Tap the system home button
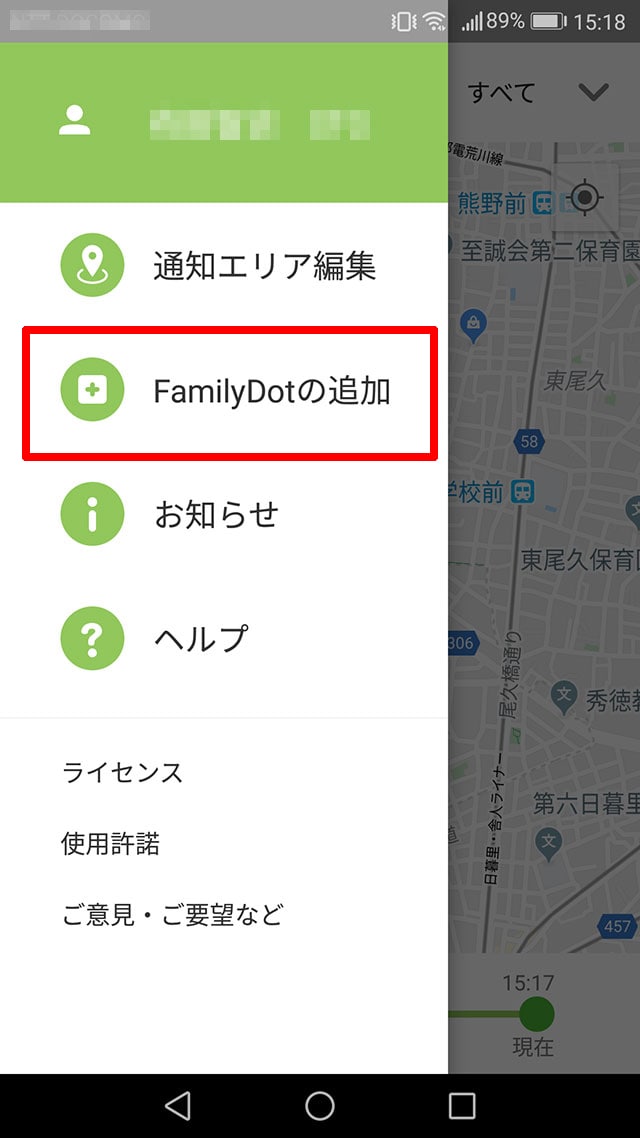 click(x=319, y=1105)
